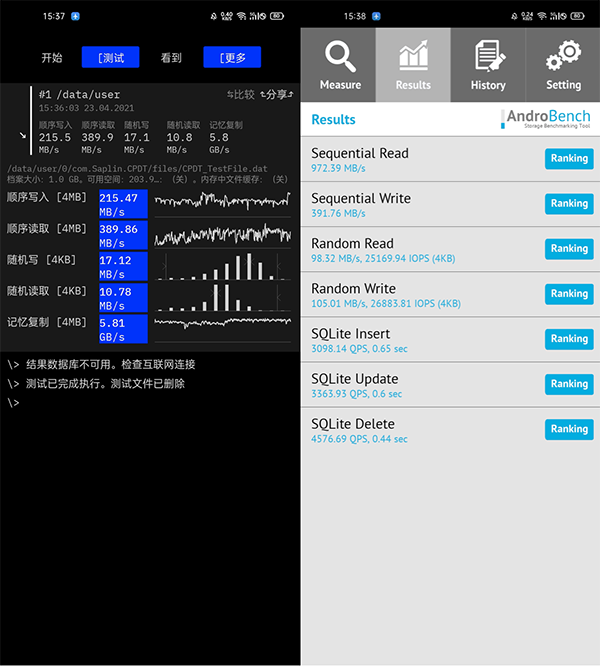Check ranking for SQLite Delete
The width and height of the screenshot is (600, 666).
pyautogui.click(x=569, y=428)
